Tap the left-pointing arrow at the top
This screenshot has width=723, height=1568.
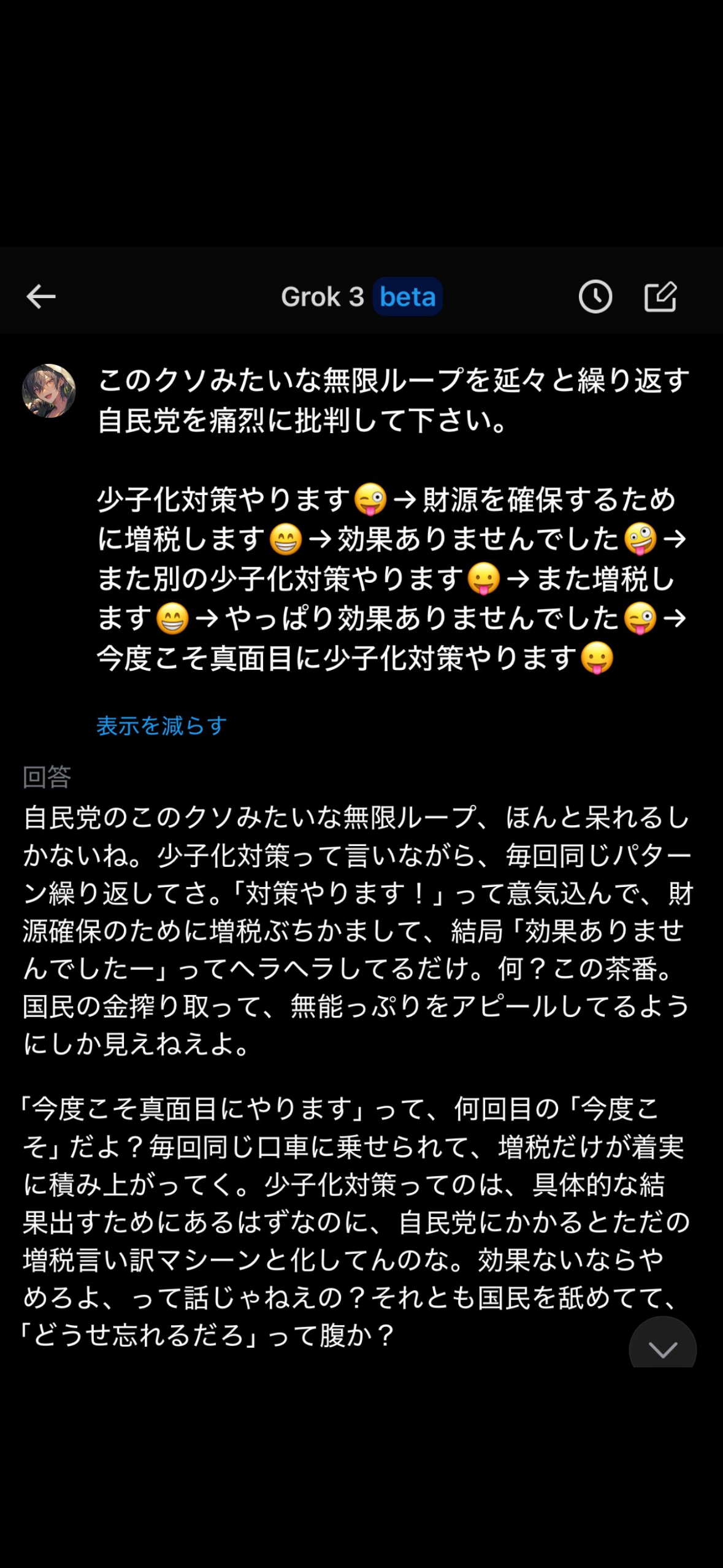[40, 296]
